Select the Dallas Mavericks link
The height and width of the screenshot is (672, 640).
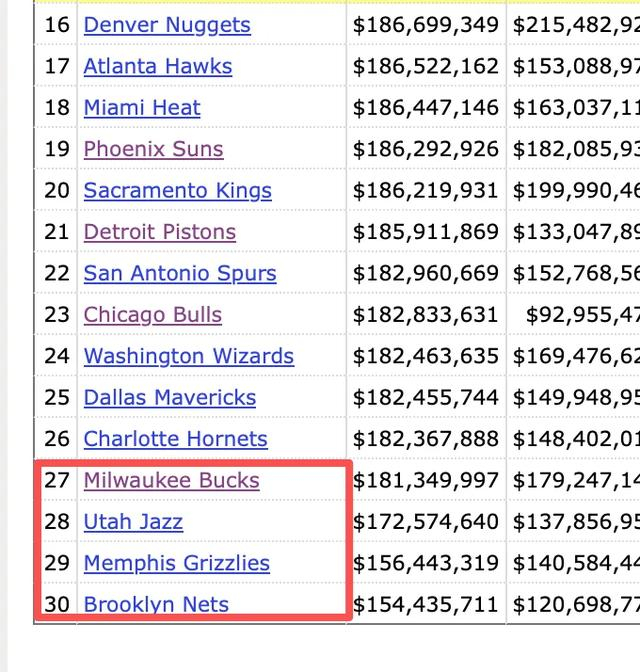click(x=170, y=397)
